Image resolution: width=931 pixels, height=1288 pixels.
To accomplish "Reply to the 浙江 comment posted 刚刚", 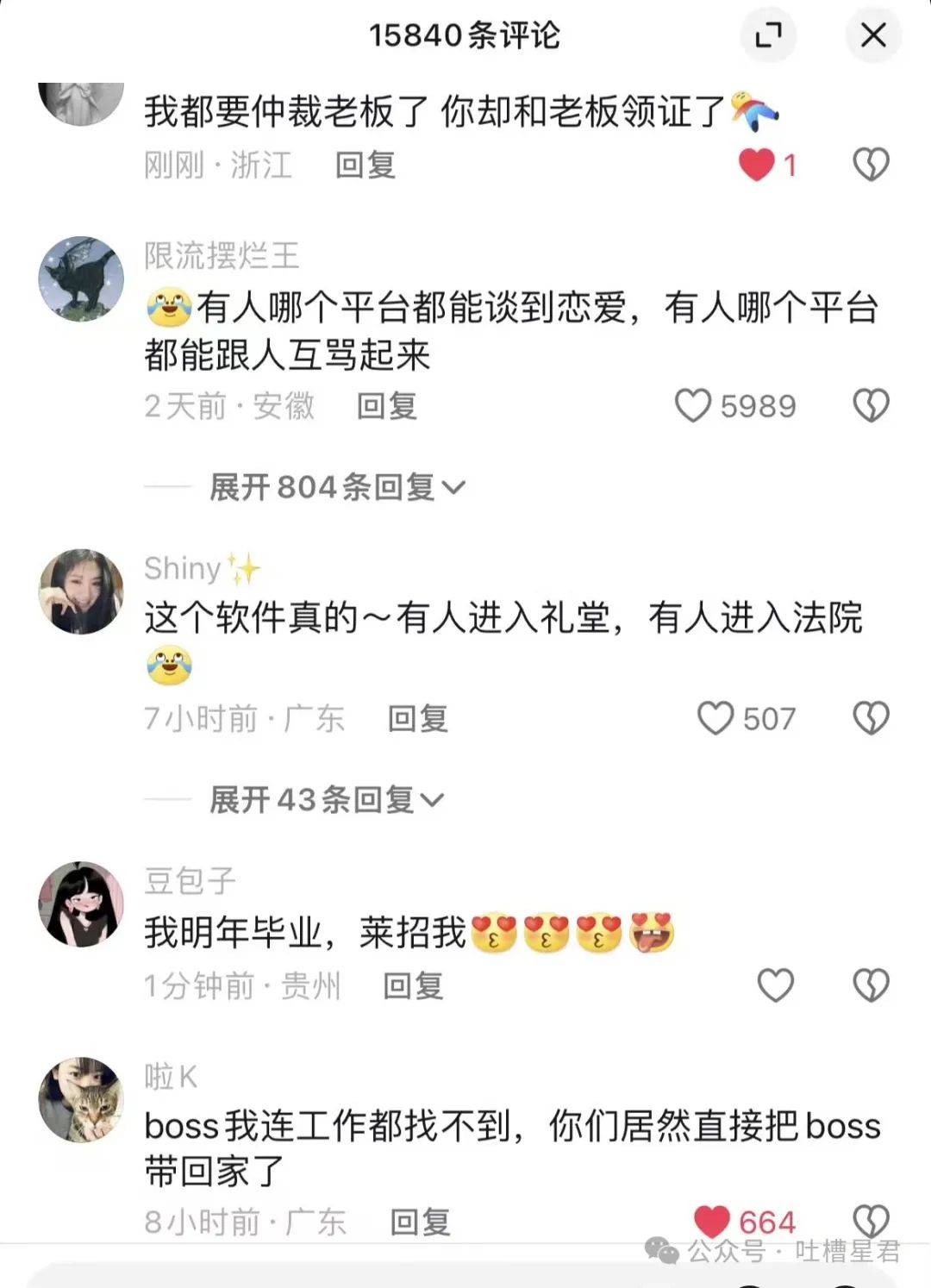I will (x=366, y=165).
